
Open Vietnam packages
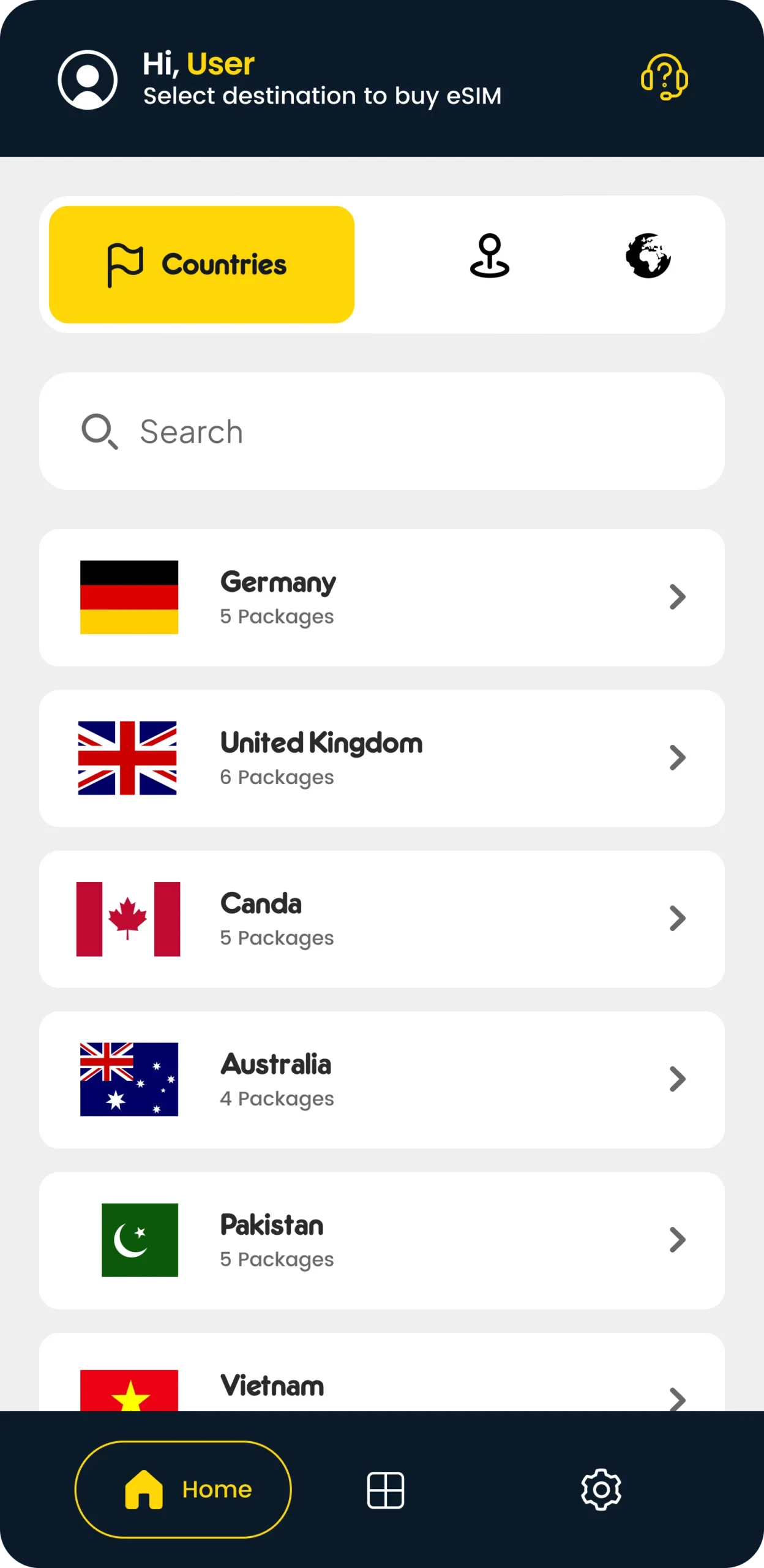[382, 1385]
